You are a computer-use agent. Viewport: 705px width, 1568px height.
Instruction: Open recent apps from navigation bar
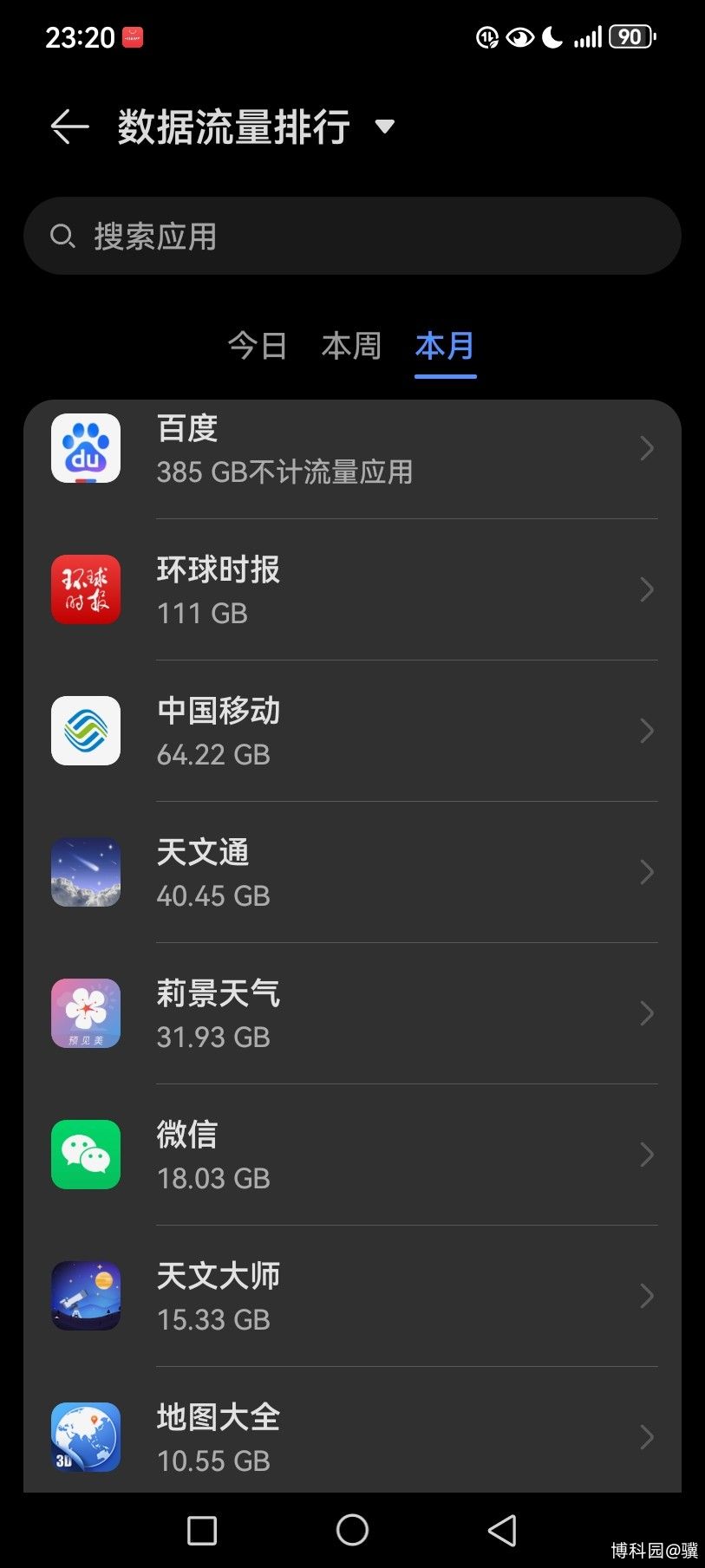pyautogui.click(x=202, y=1530)
